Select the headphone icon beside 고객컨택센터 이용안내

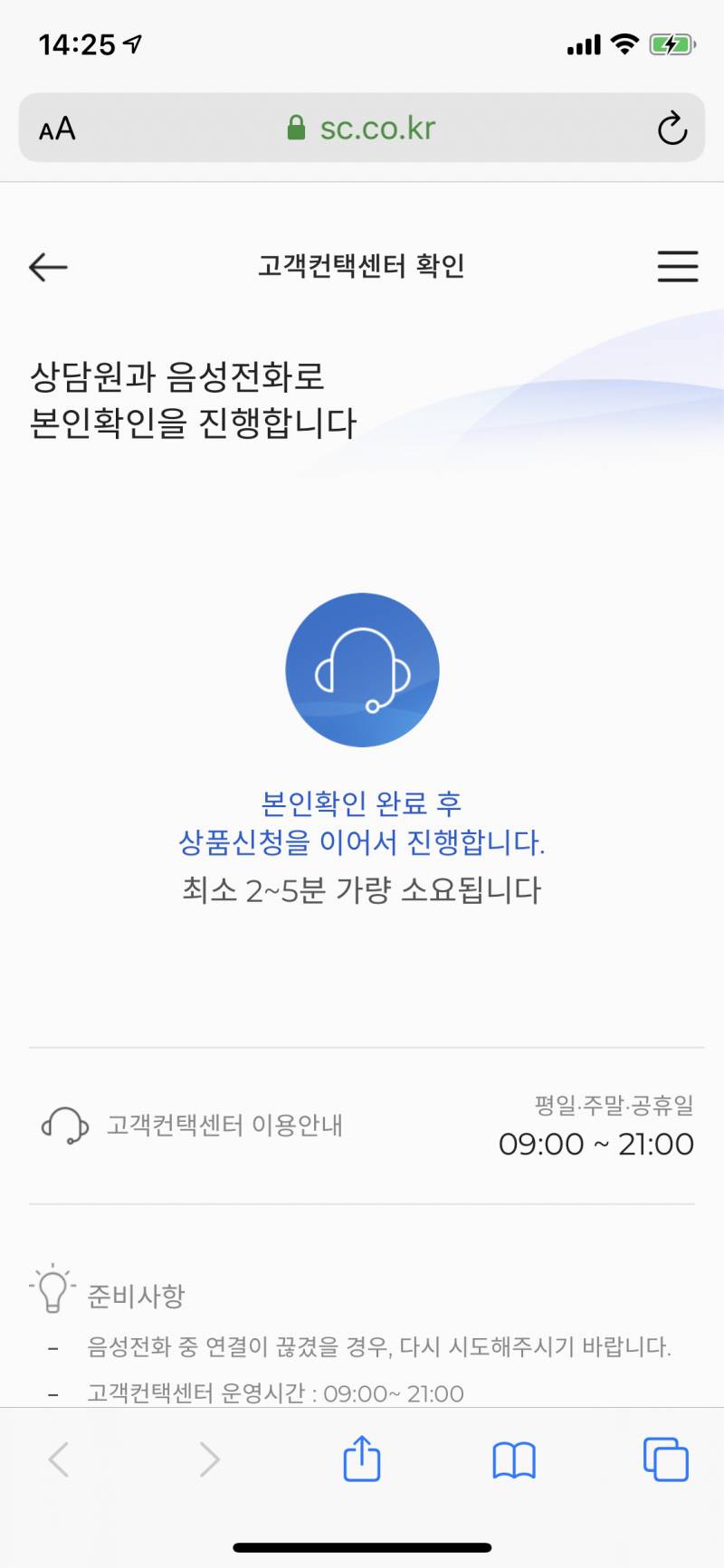coord(60,1126)
